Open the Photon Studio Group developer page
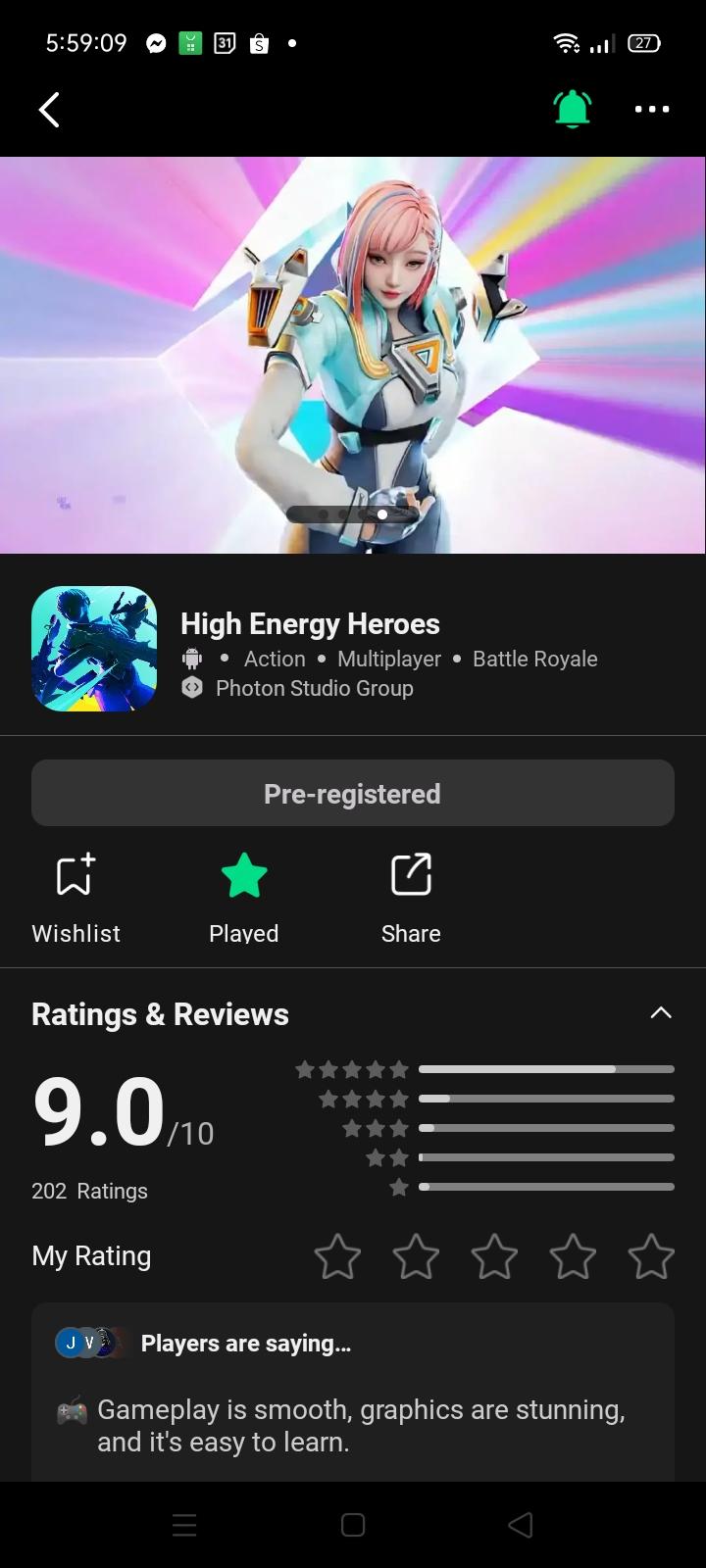 click(314, 688)
